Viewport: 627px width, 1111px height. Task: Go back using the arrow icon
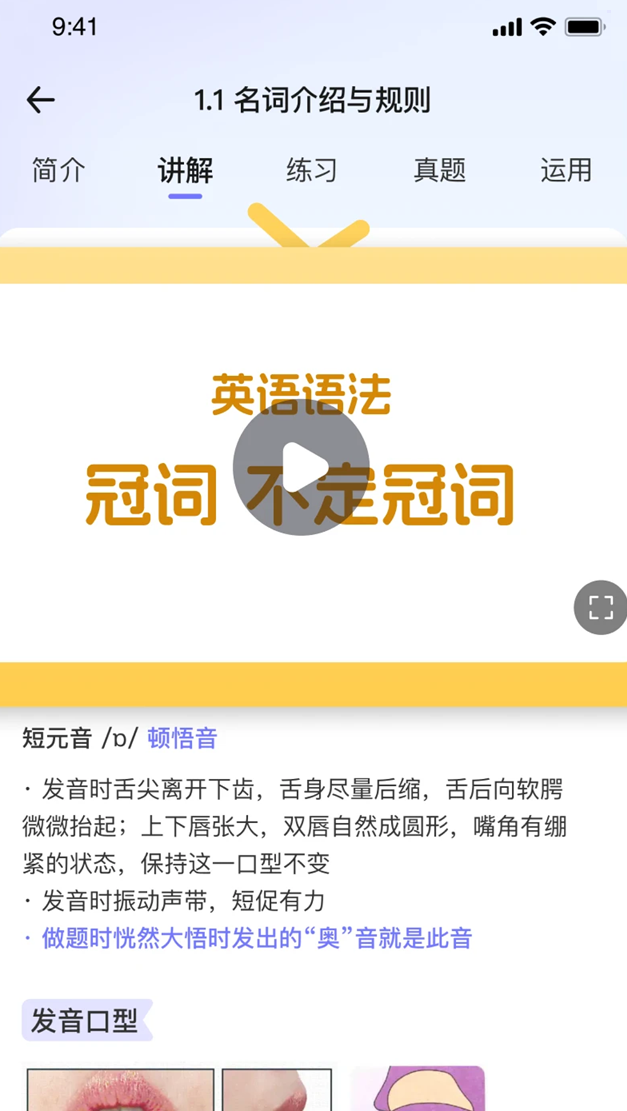41,100
